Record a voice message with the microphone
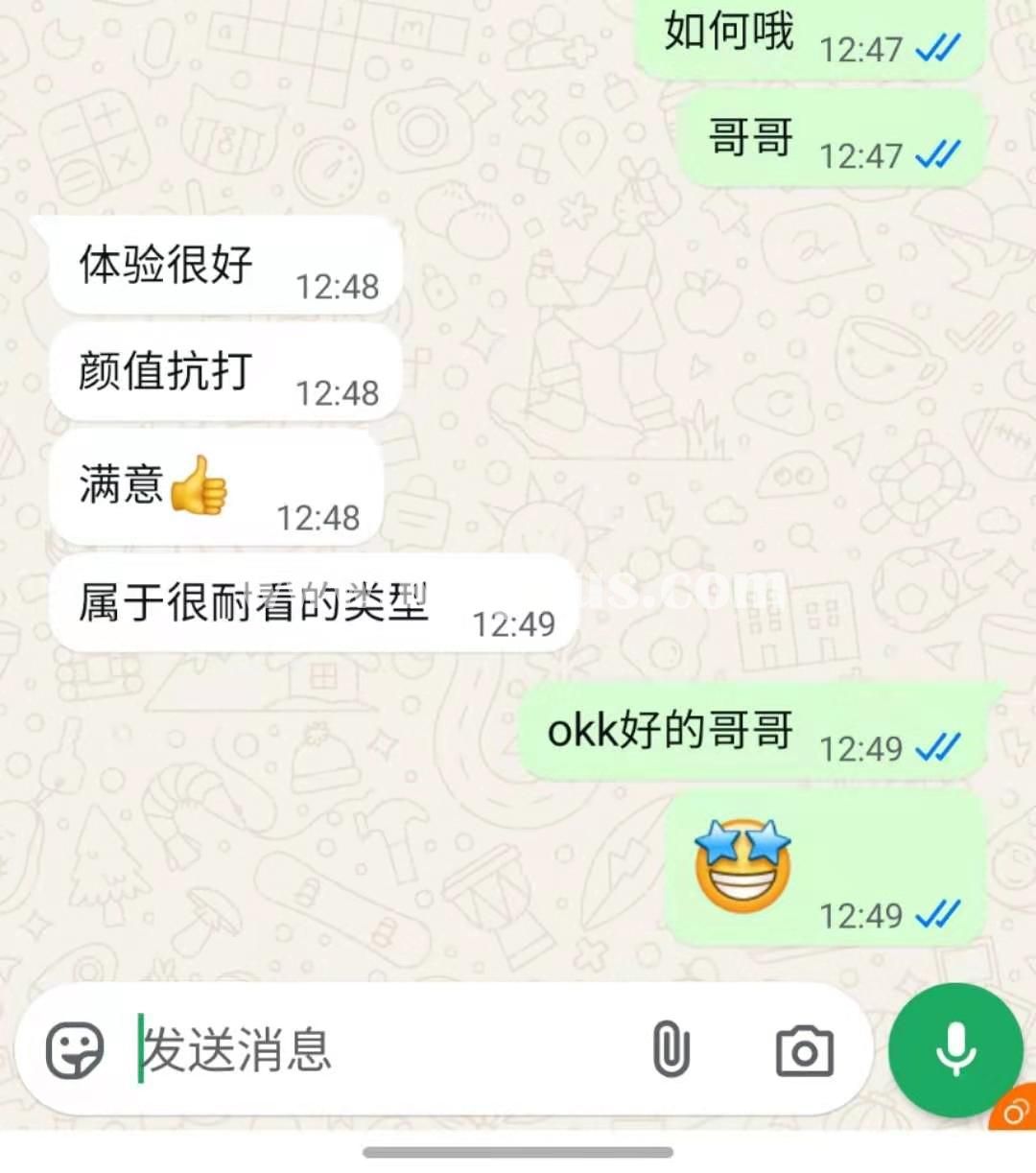The width and height of the screenshot is (1036, 1173). [954, 1049]
